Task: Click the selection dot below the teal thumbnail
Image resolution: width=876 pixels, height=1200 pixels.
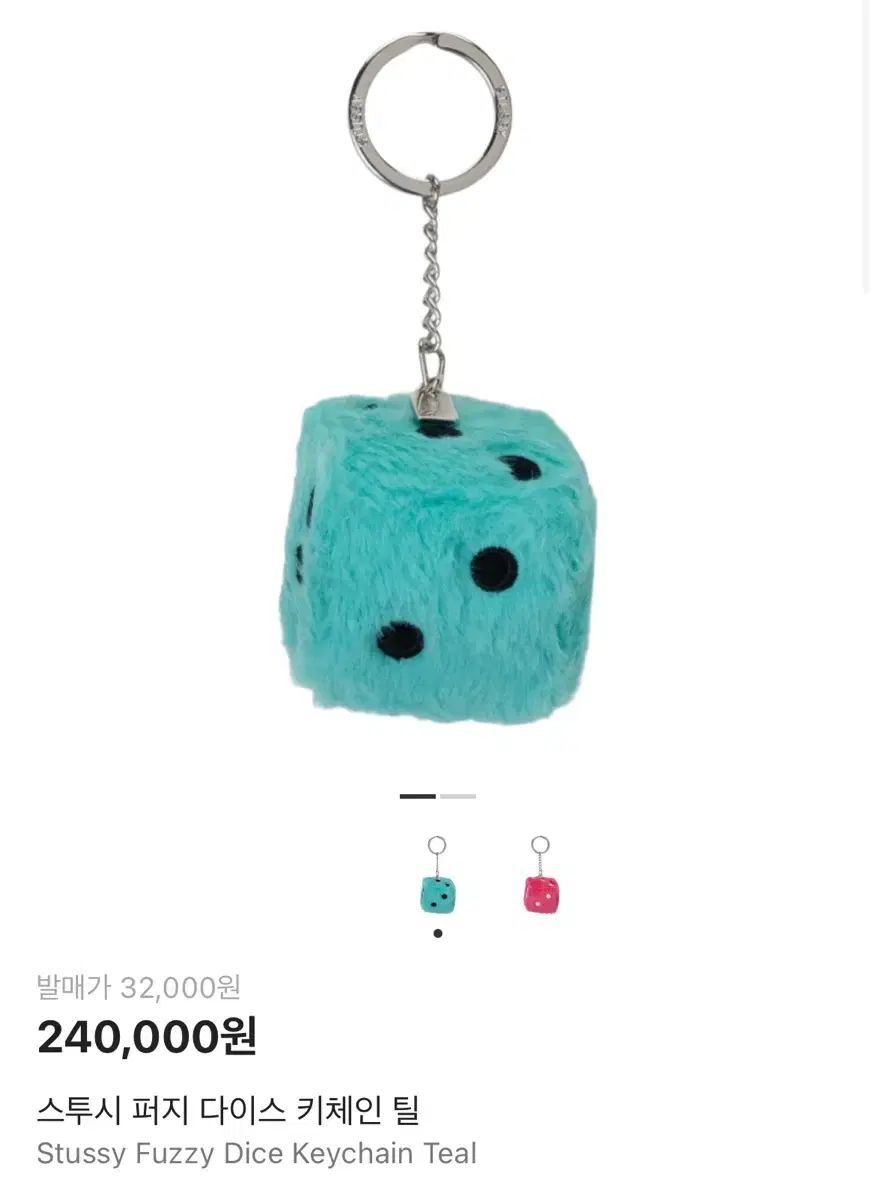Action: [x=437, y=932]
